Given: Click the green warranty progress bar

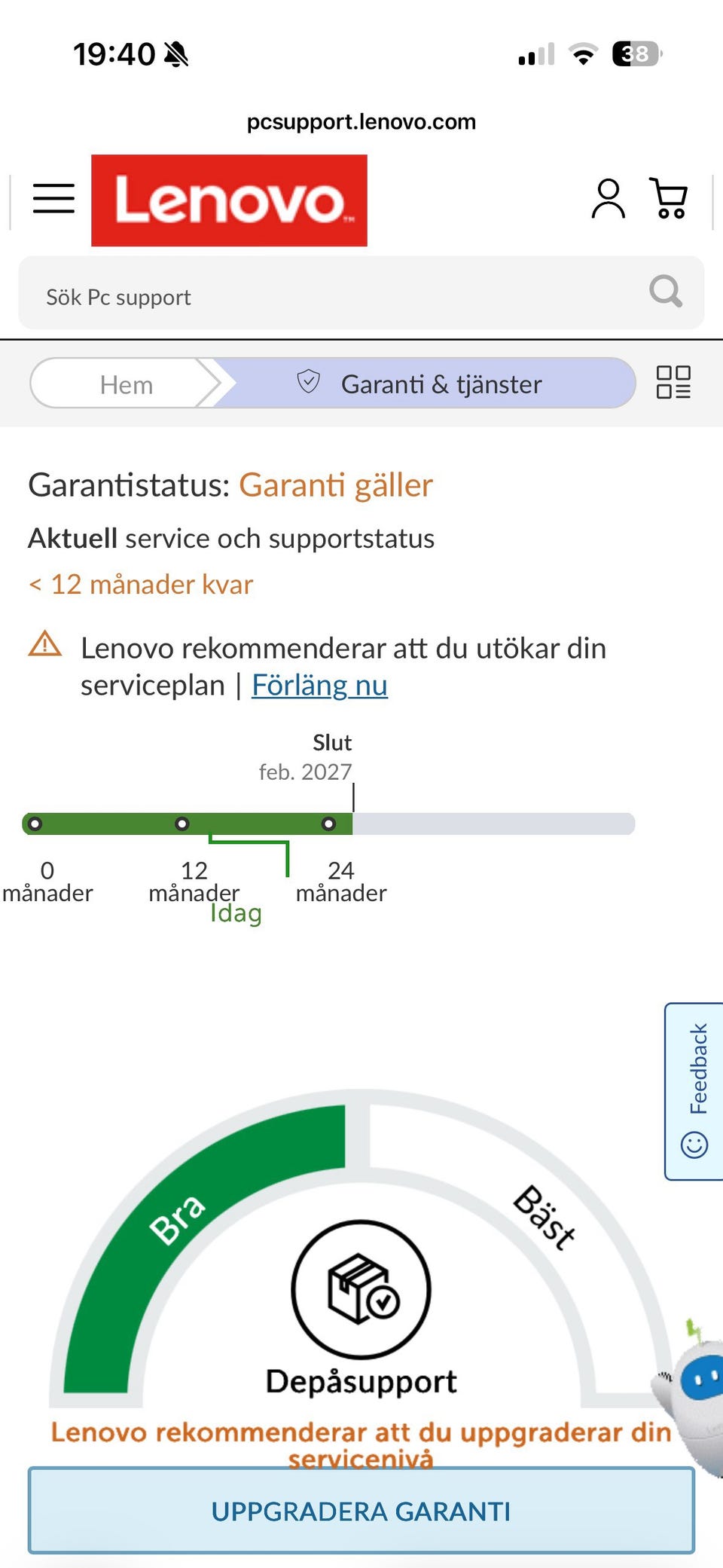Looking at the screenshot, I should tap(188, 824).
